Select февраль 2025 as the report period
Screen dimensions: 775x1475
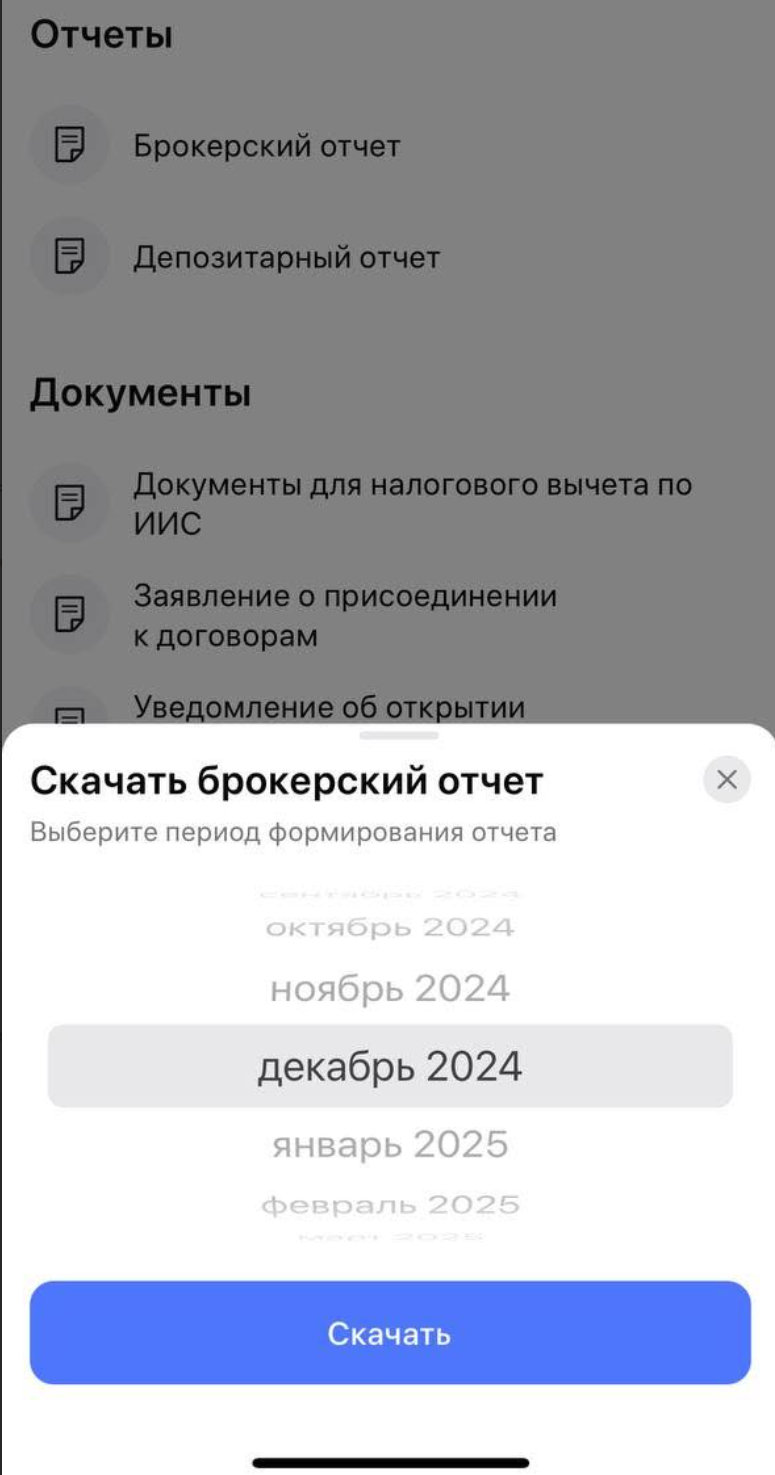pyautogui.click(x=390, y=1205)
